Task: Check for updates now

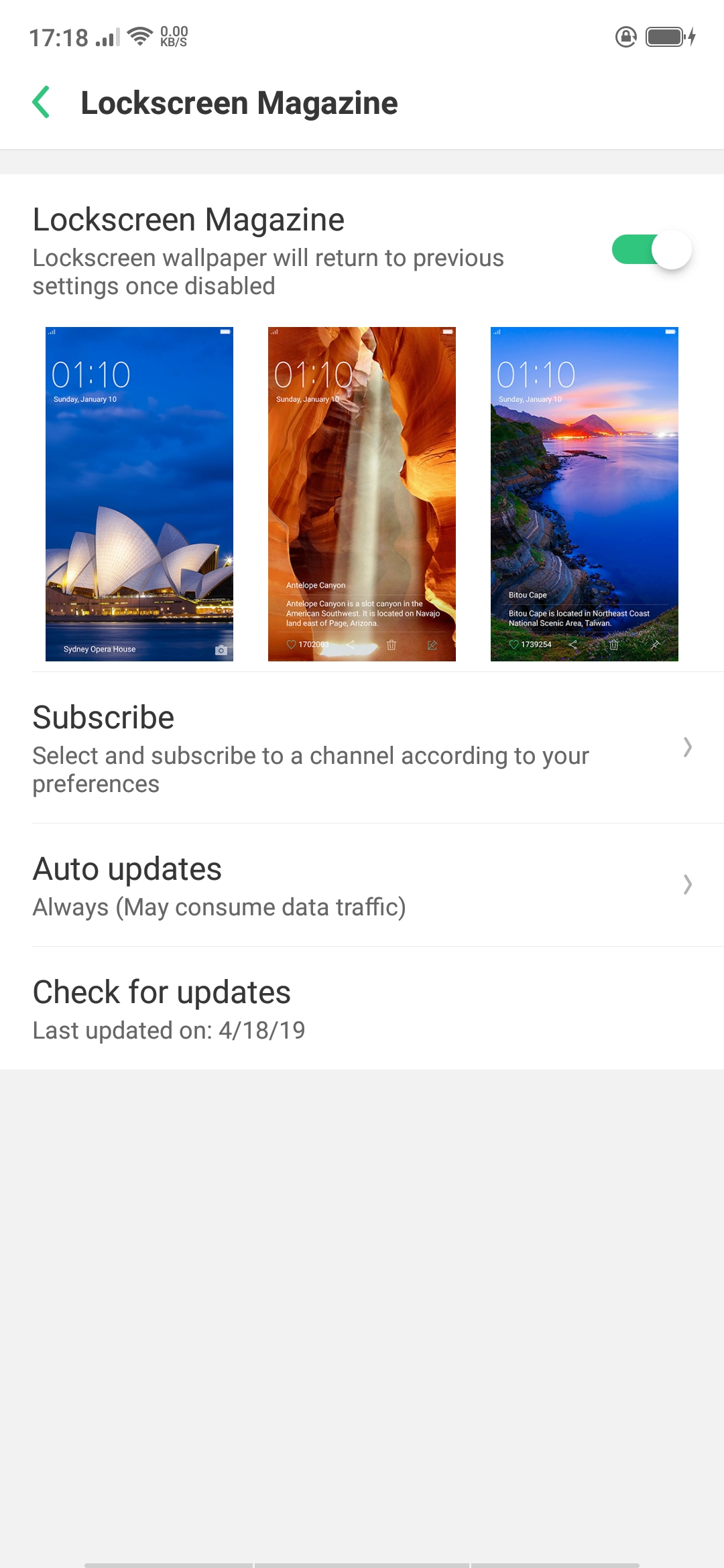Action: [x=362, y=1008]
